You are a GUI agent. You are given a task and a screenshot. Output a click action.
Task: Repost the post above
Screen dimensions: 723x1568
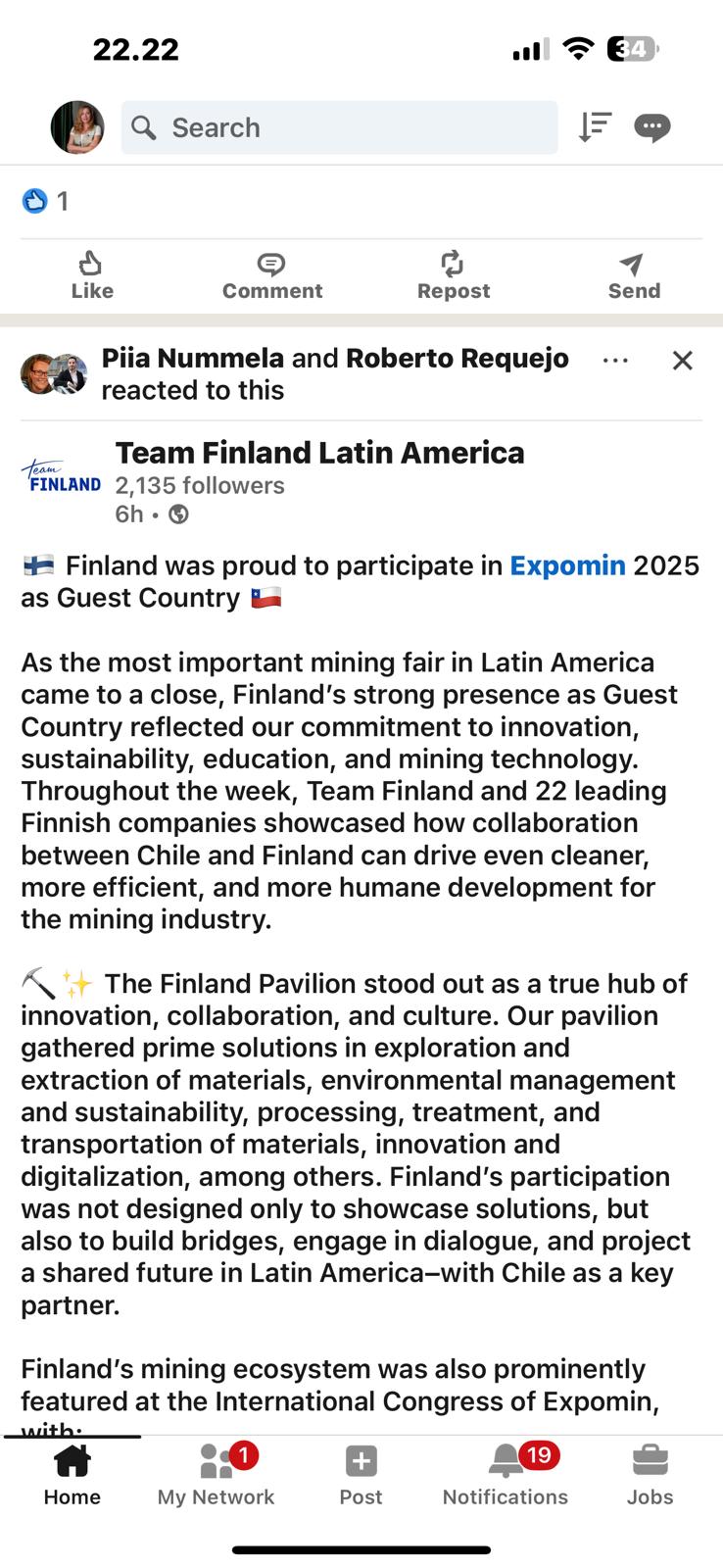click(x=453, y=275)
